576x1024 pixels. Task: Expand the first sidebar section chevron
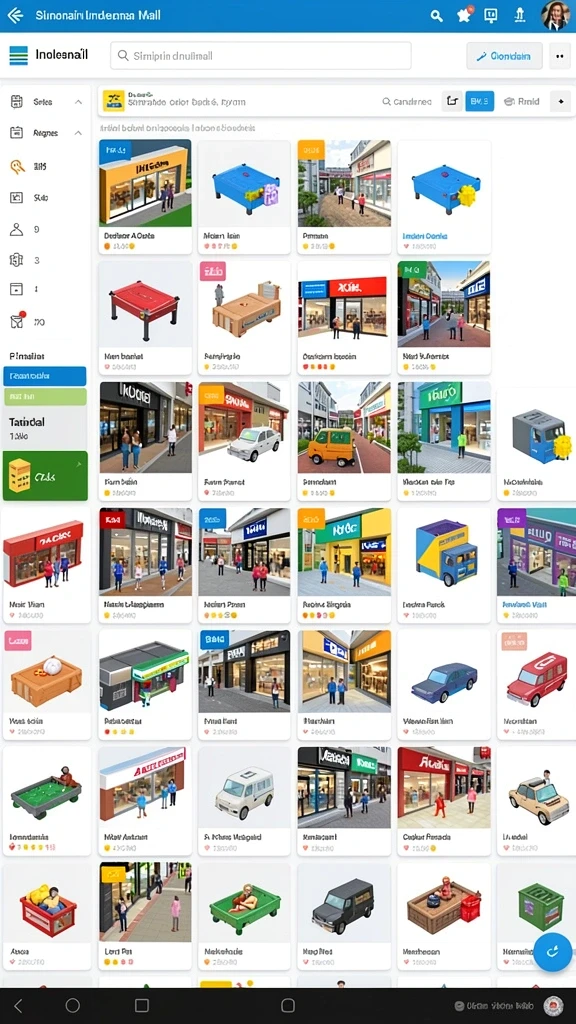coord(78,102)
